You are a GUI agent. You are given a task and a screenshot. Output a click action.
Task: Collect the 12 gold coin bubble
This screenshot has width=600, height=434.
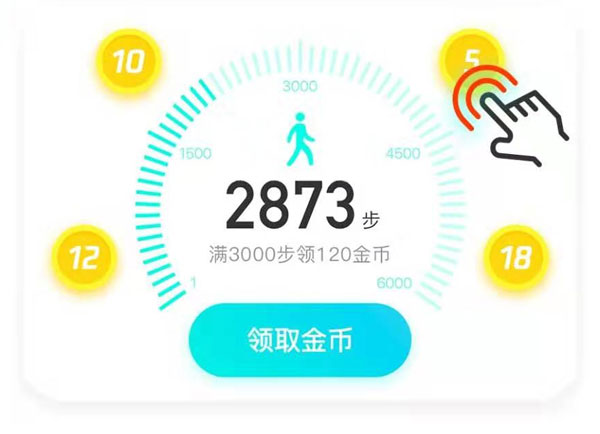(x=84, y=258)
